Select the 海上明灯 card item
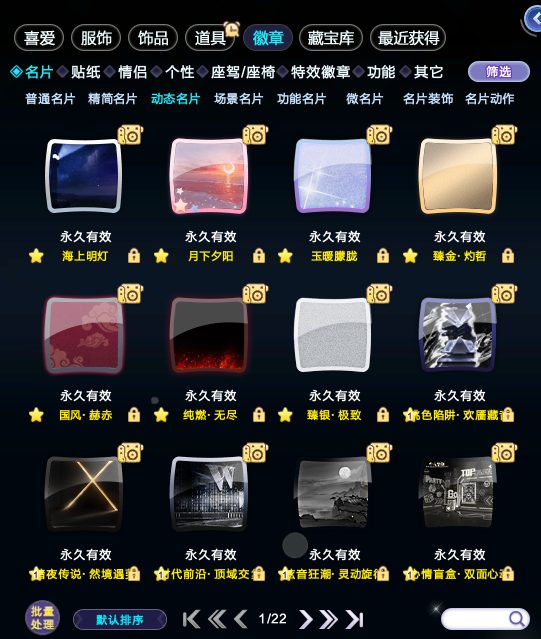The height and width of the screenshot is (639, 541). tap(84, 176)
